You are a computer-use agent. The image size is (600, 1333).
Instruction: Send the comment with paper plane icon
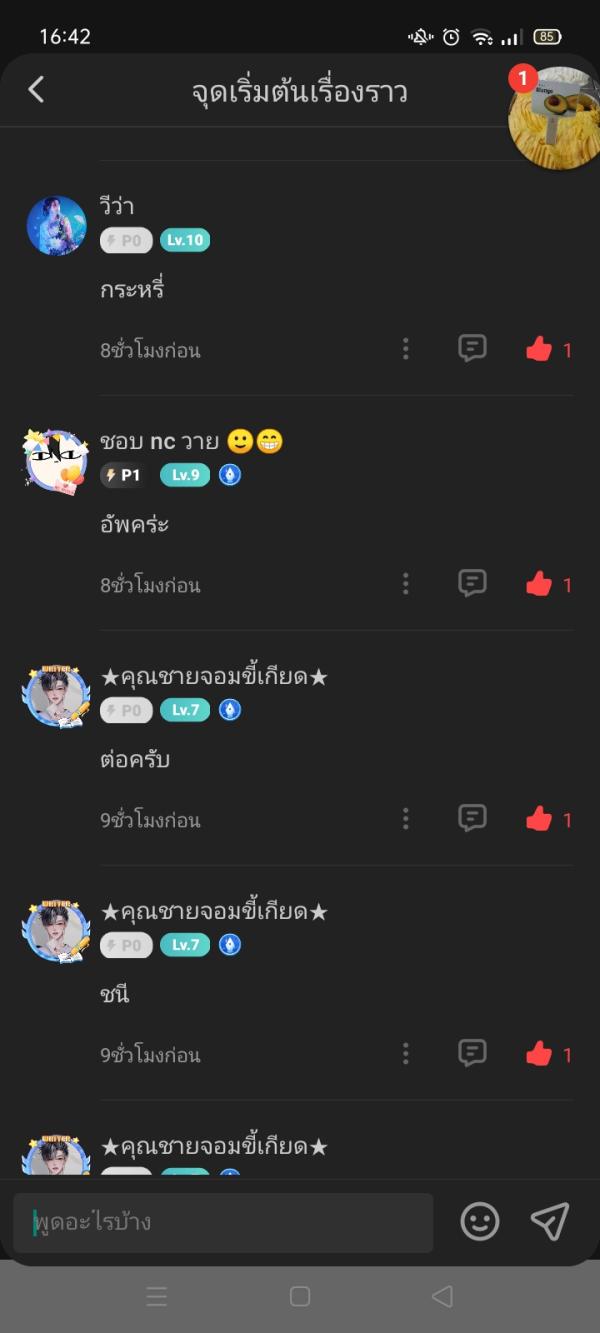point(550,1221)
